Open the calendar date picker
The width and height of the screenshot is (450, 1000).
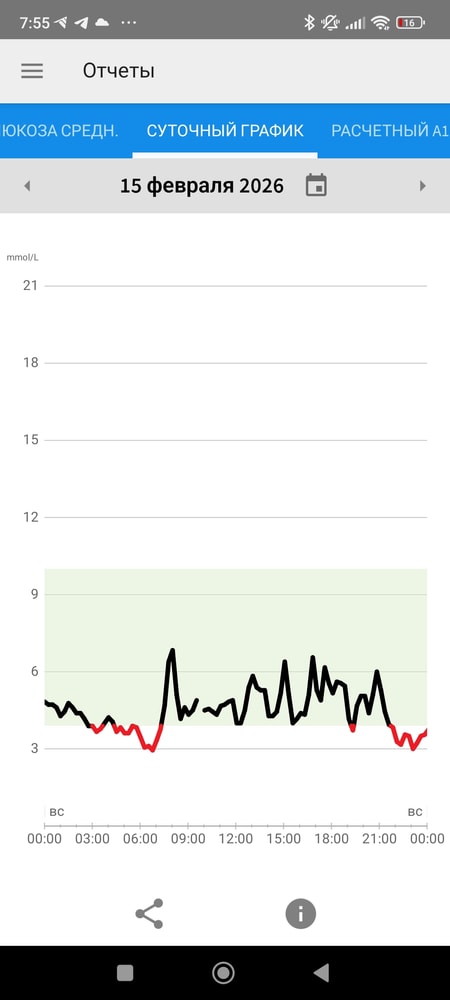coord(316,186)
